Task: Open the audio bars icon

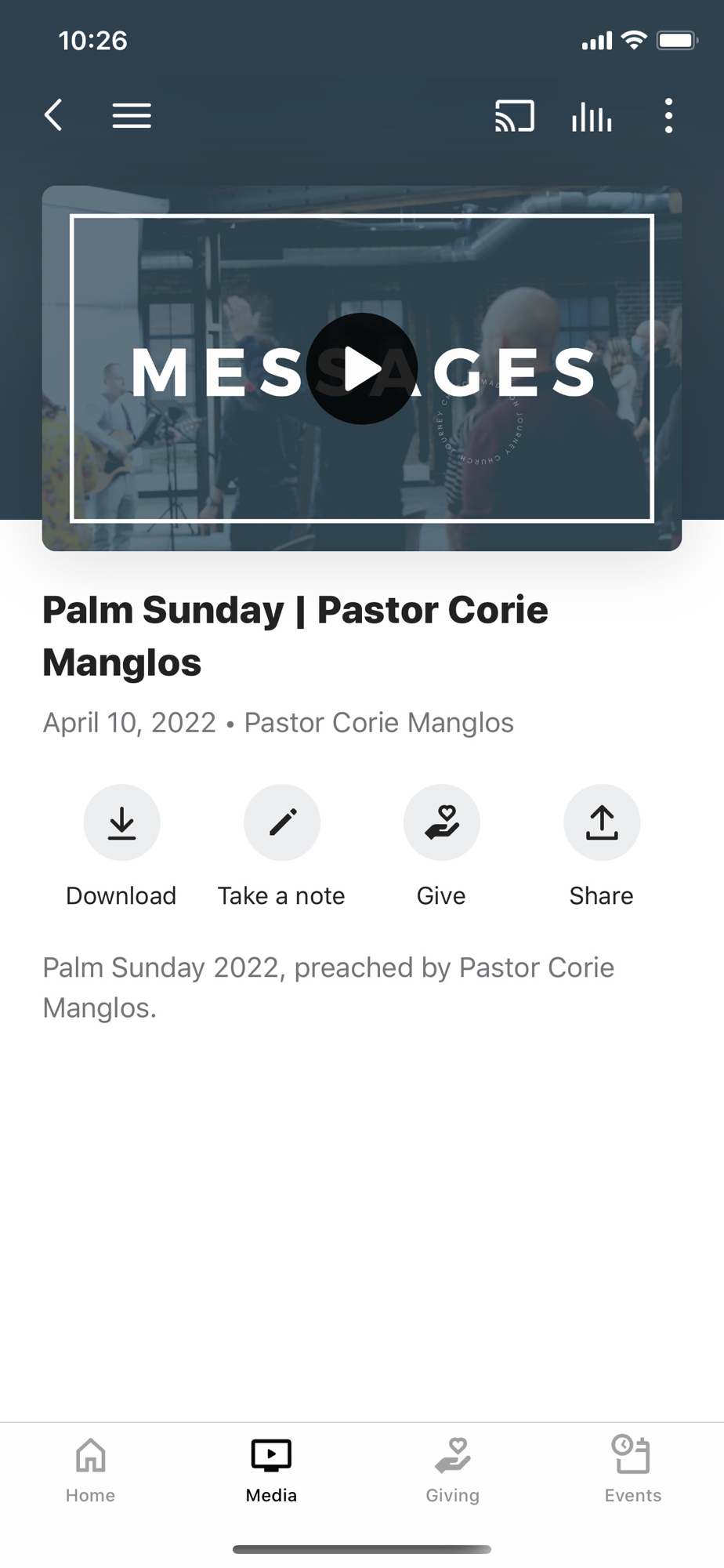Action: click(x=592, y=116)
